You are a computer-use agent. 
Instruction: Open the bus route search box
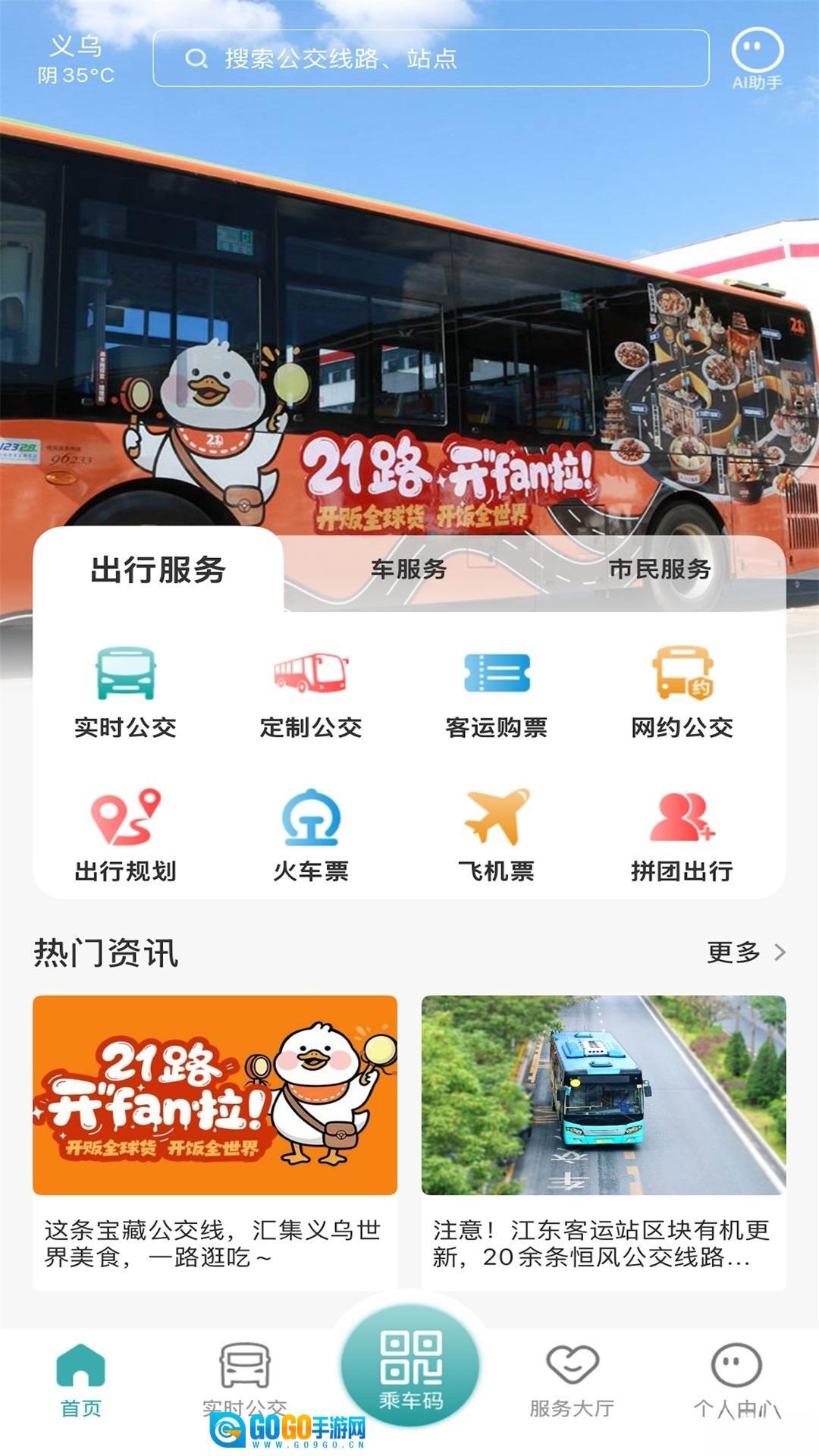click(x=431, y=58)
